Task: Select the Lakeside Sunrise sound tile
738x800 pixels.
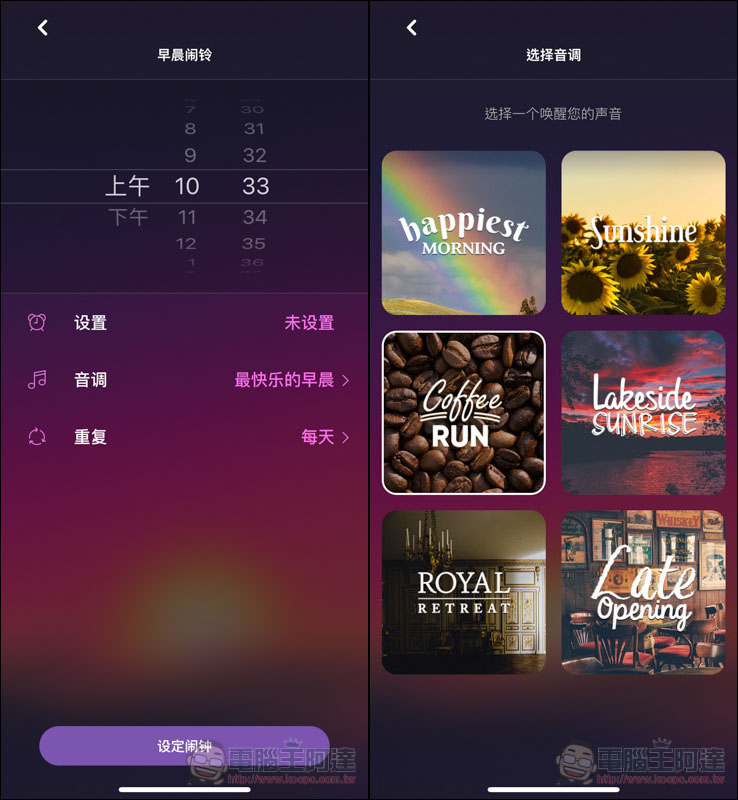Action: (x=643, y=413)
